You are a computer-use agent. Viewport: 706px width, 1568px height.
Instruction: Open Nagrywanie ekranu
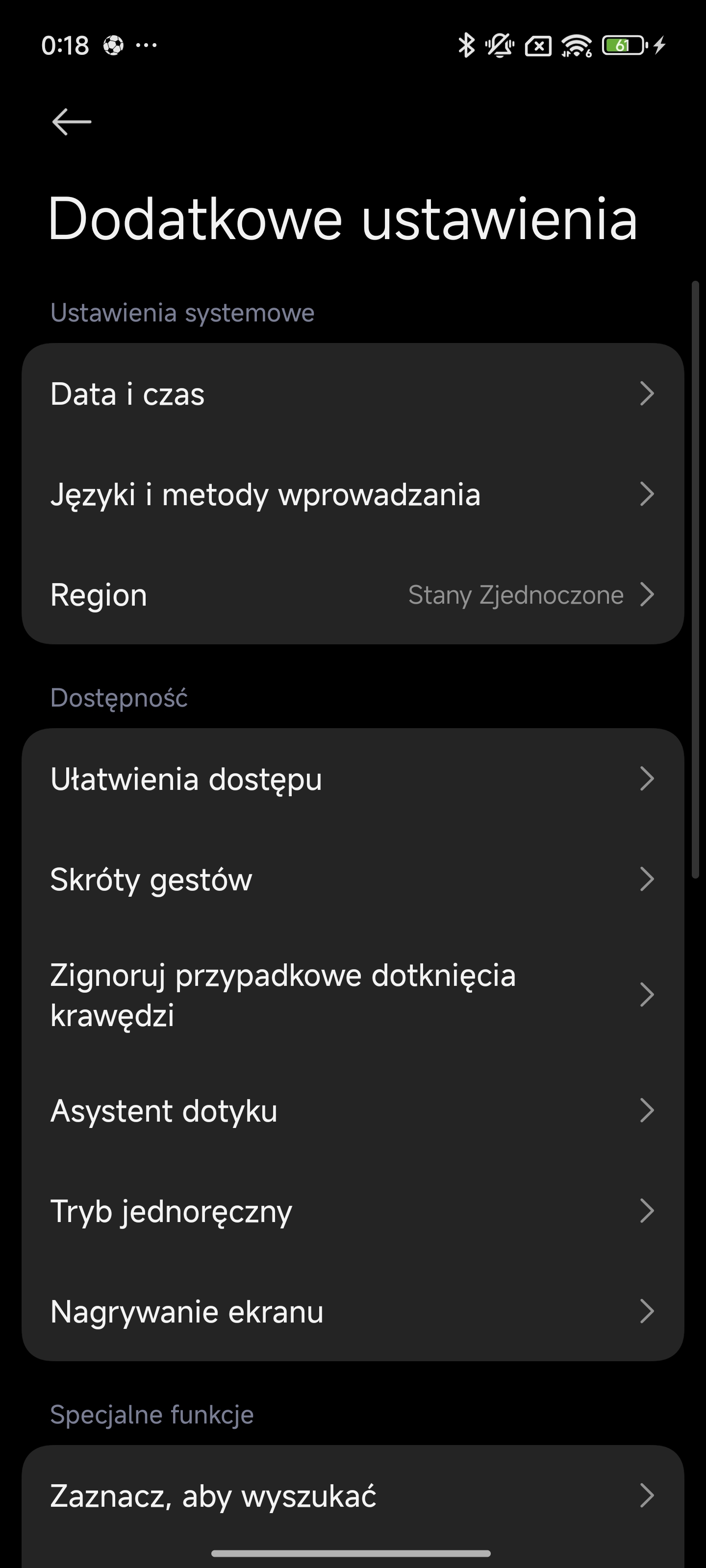pos(353,1312)
